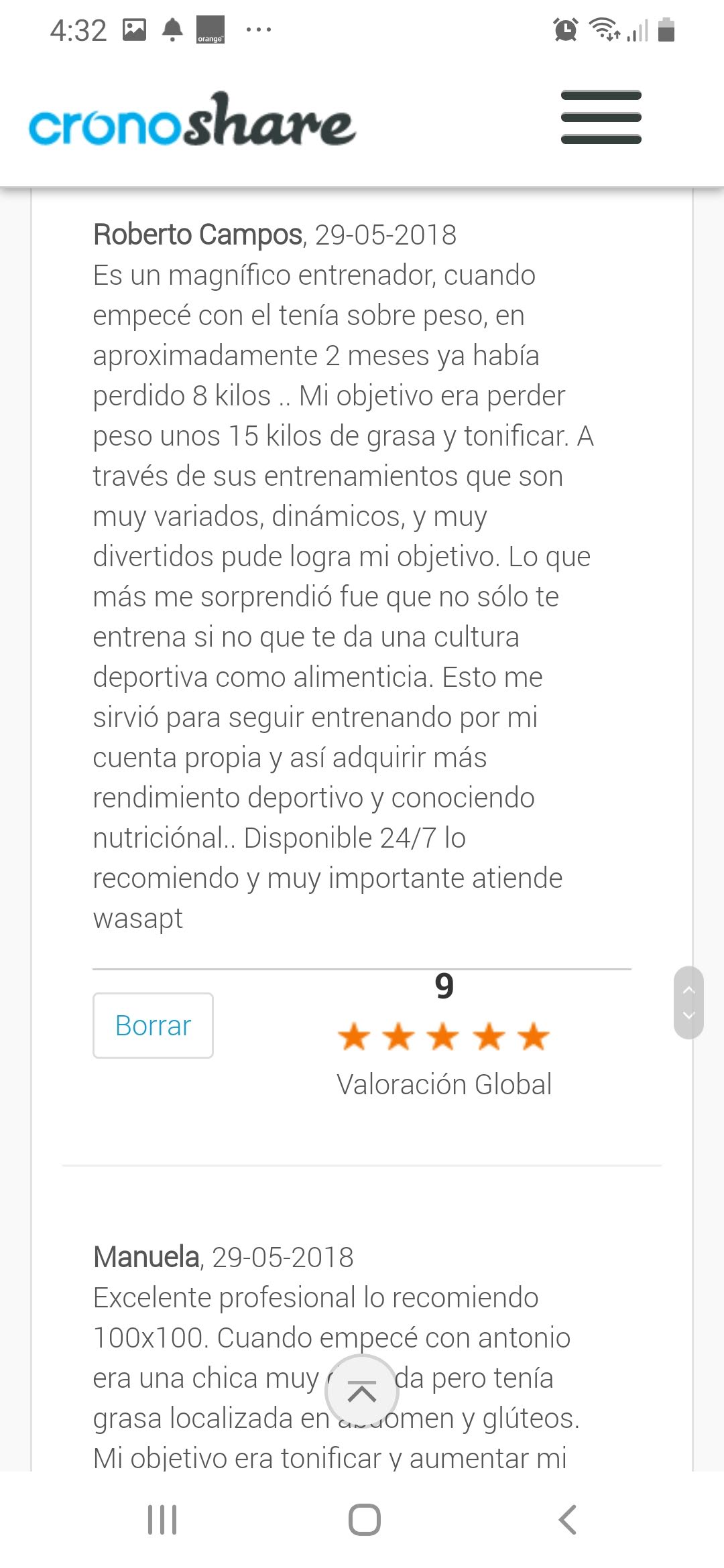The image size is (724, 1568).
Task: Go to the system home screen
Action: (364, 1519)
